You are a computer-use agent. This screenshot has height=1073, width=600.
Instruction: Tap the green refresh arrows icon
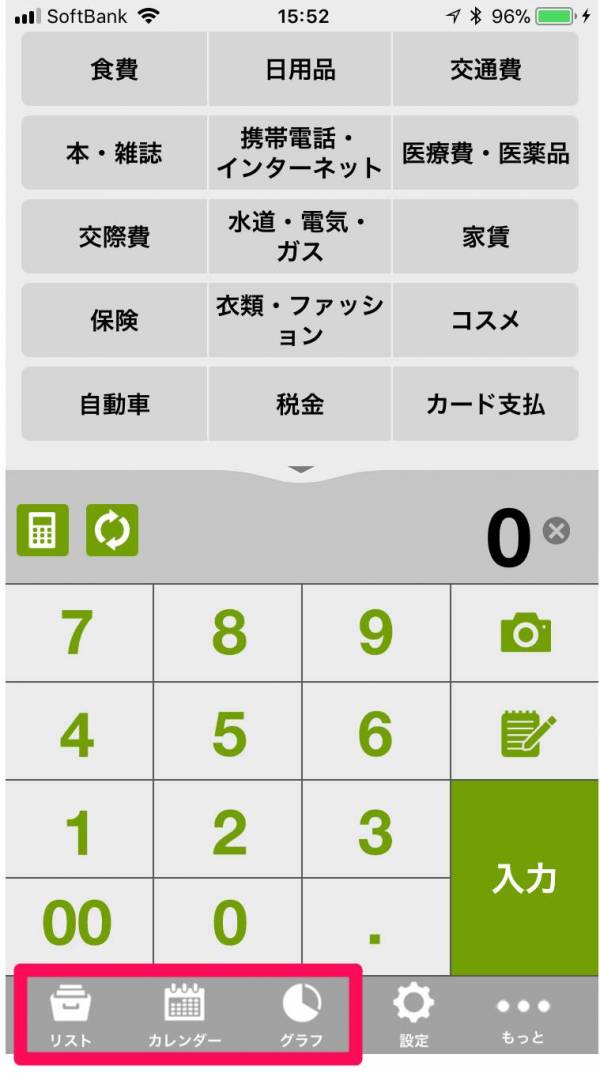112,530
